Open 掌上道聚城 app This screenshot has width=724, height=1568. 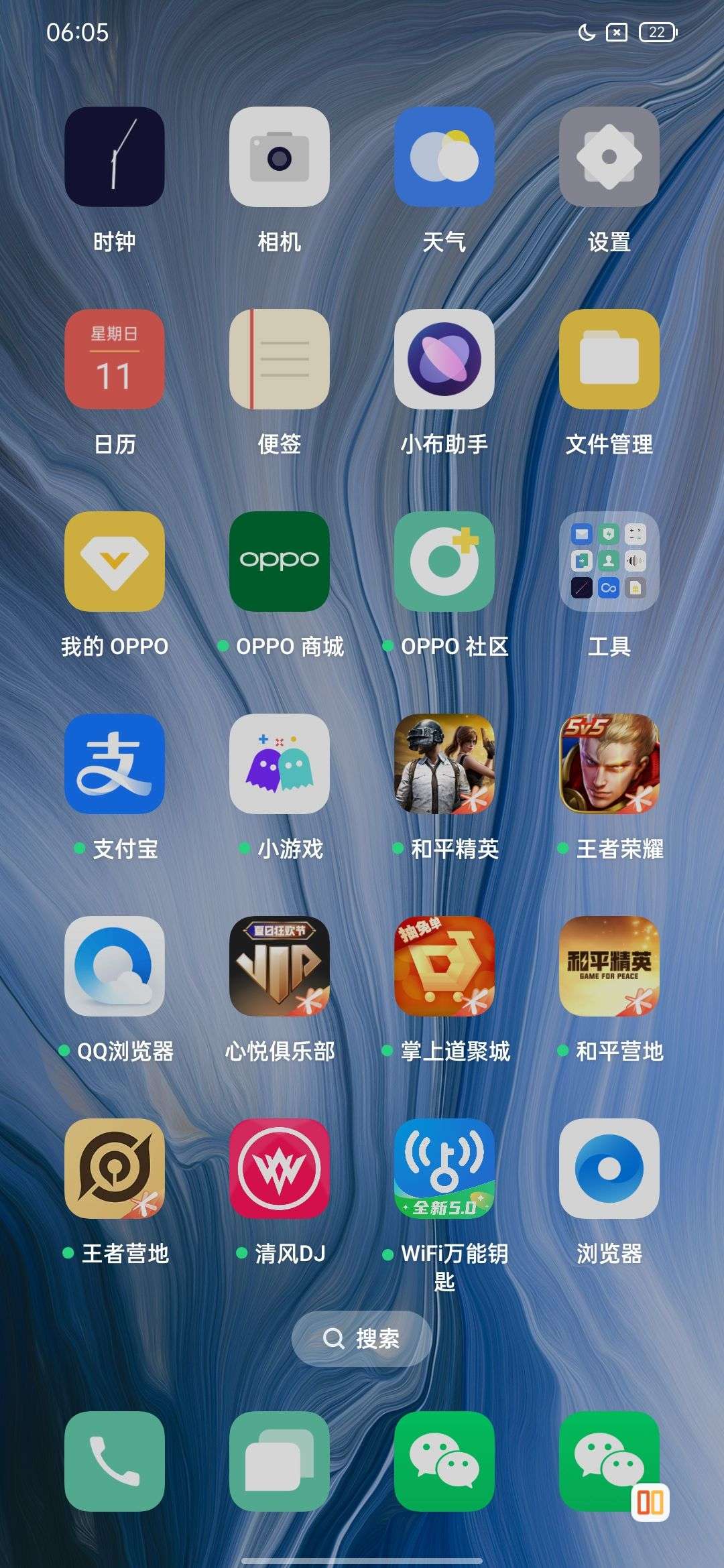(444, 966)
